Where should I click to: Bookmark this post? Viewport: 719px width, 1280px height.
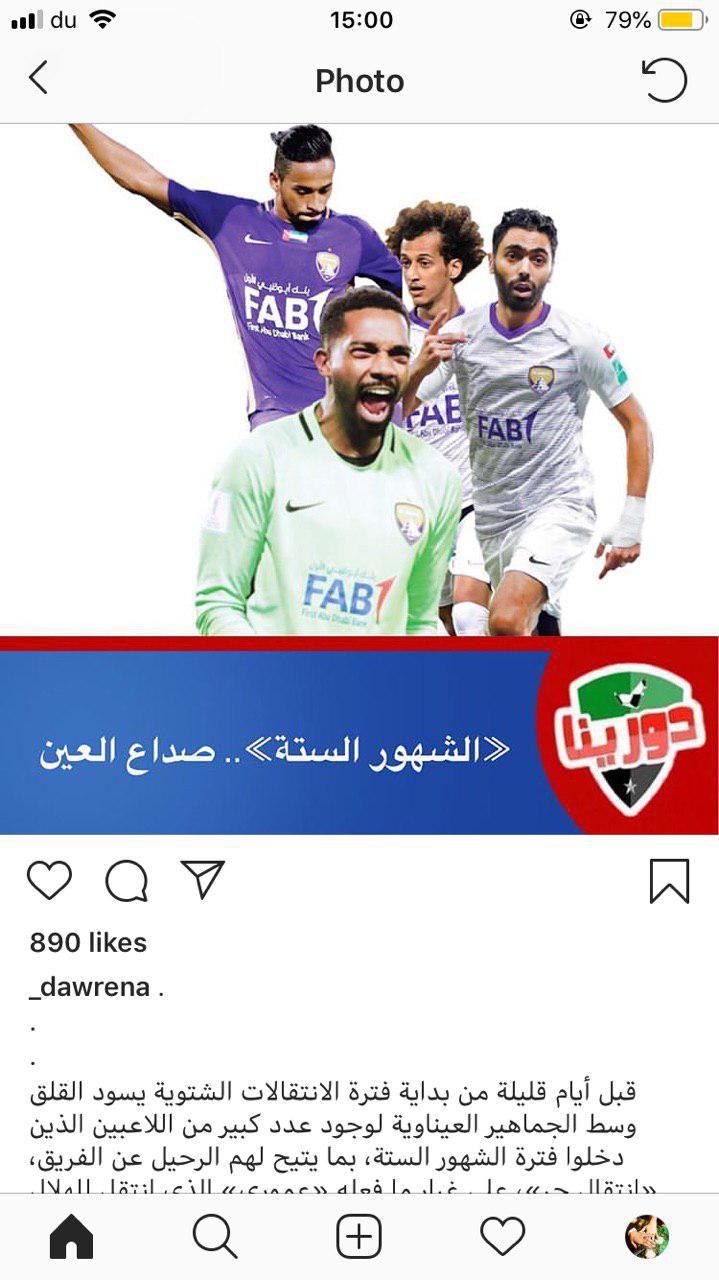click(669, 881)
